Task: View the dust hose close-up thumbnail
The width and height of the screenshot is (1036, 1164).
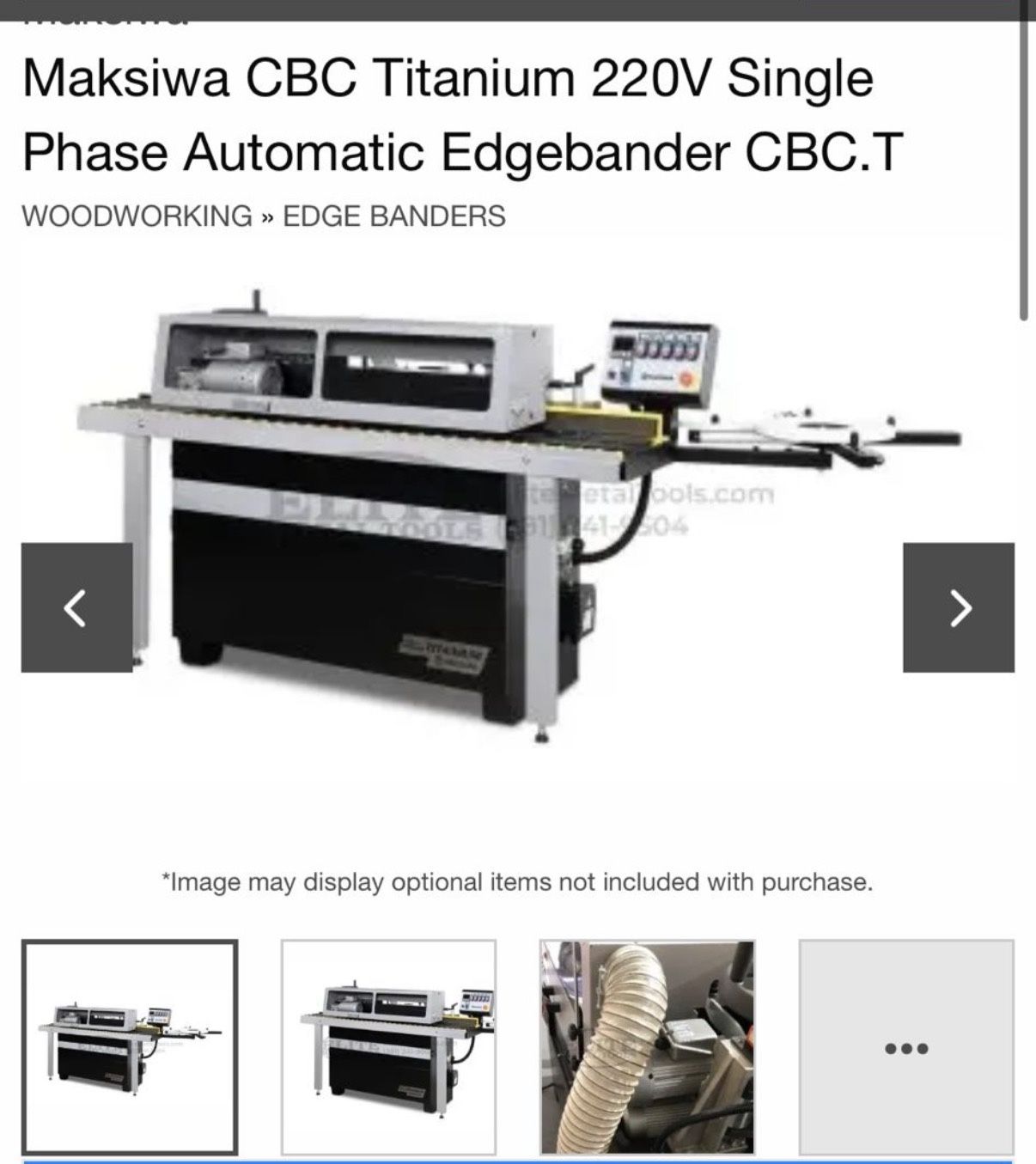Action: pyautogui.click(x=648, y=1047)
